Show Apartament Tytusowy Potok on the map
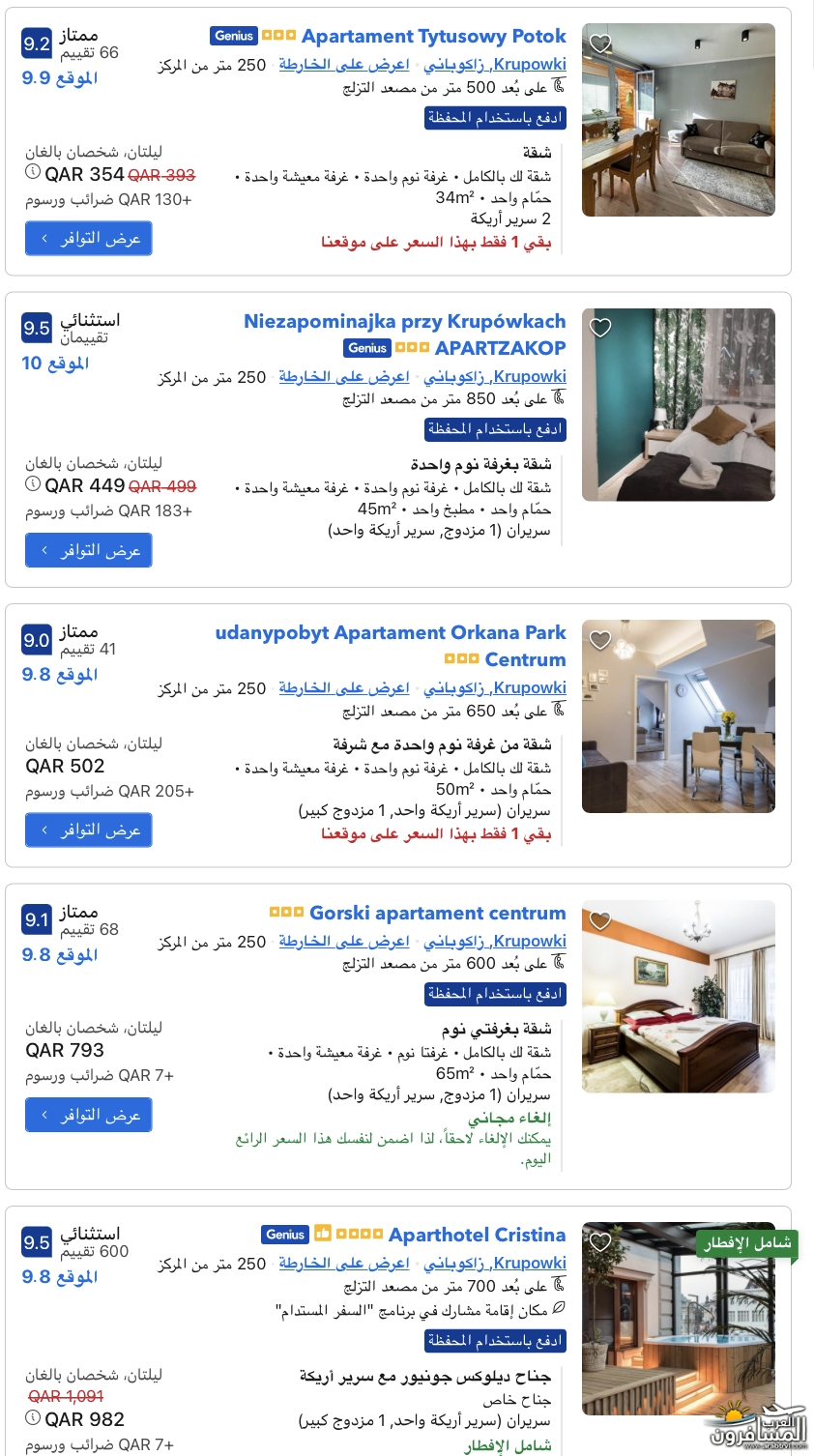 pos(344,65)
